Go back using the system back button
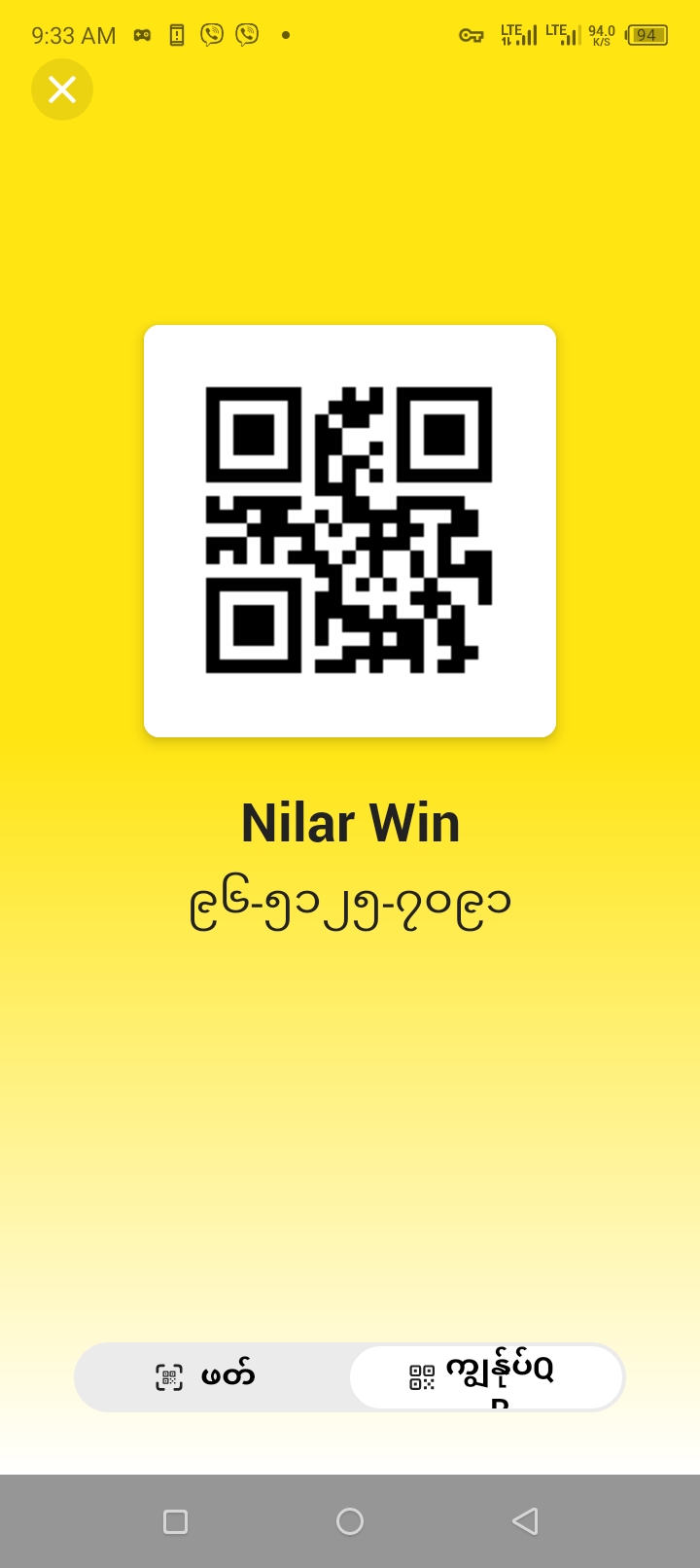The width and height of the screenshot is (700, 1568). tap(525, 1521)
